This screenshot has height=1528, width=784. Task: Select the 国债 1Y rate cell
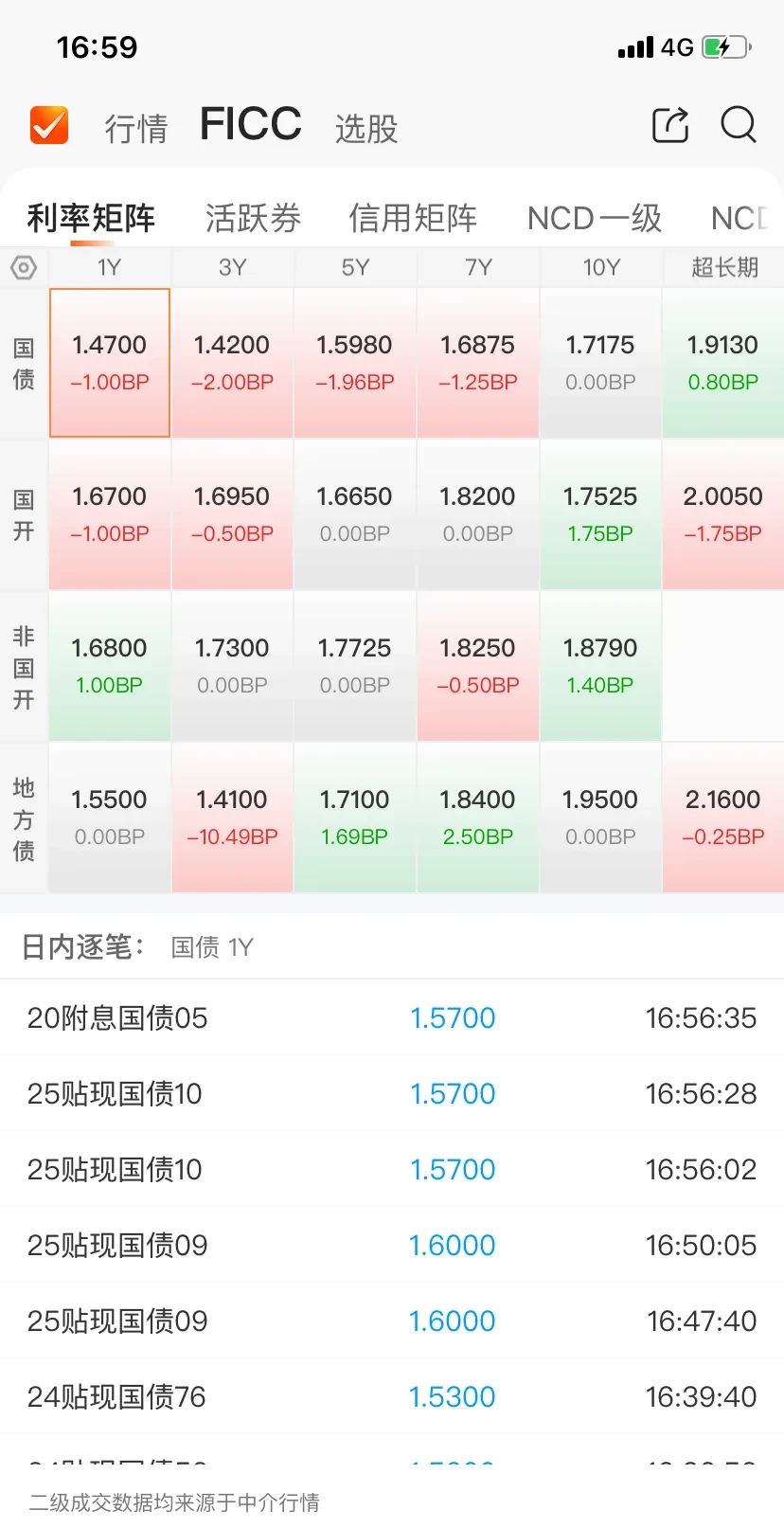pos(109,362)
